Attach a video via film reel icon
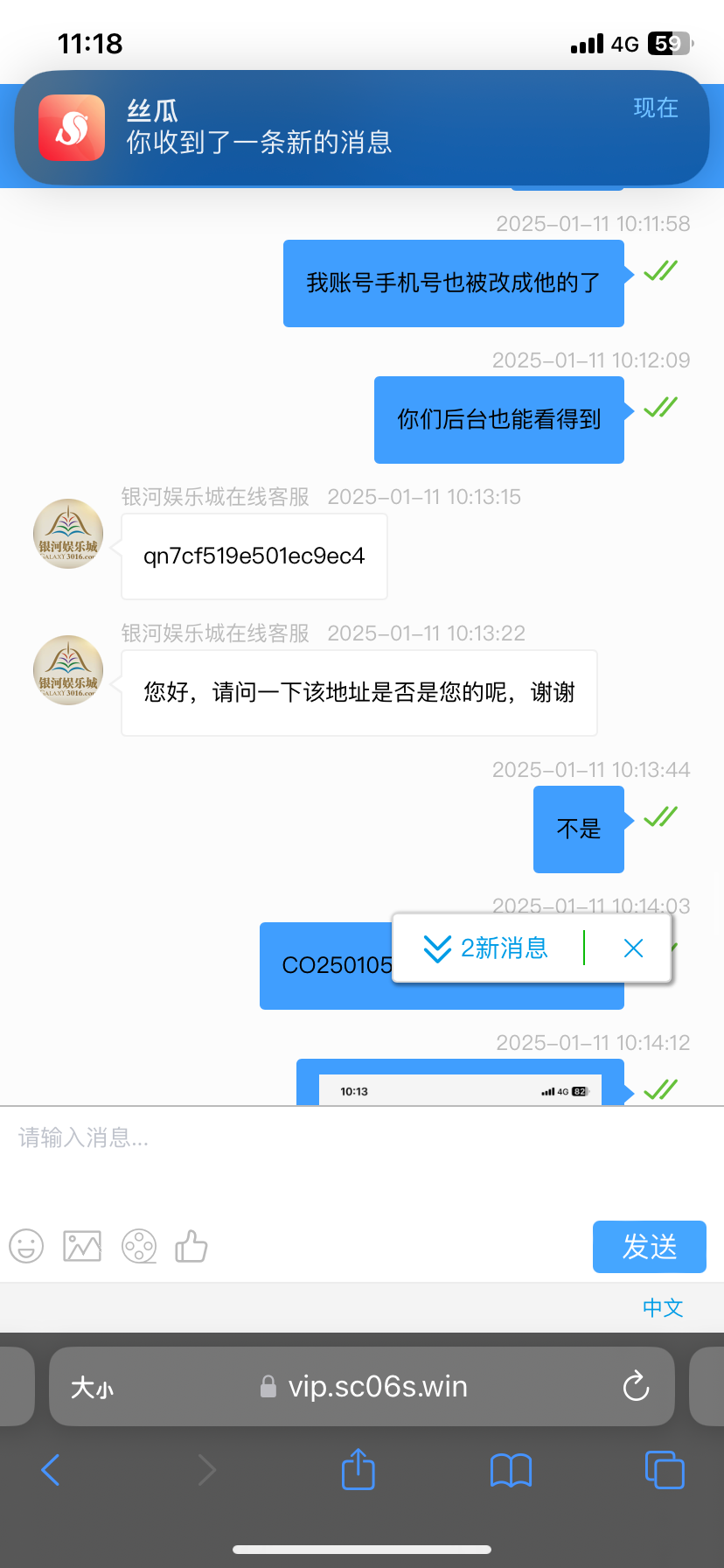The width and height of the screenshot is (724, 1568). pos(139,1246)
